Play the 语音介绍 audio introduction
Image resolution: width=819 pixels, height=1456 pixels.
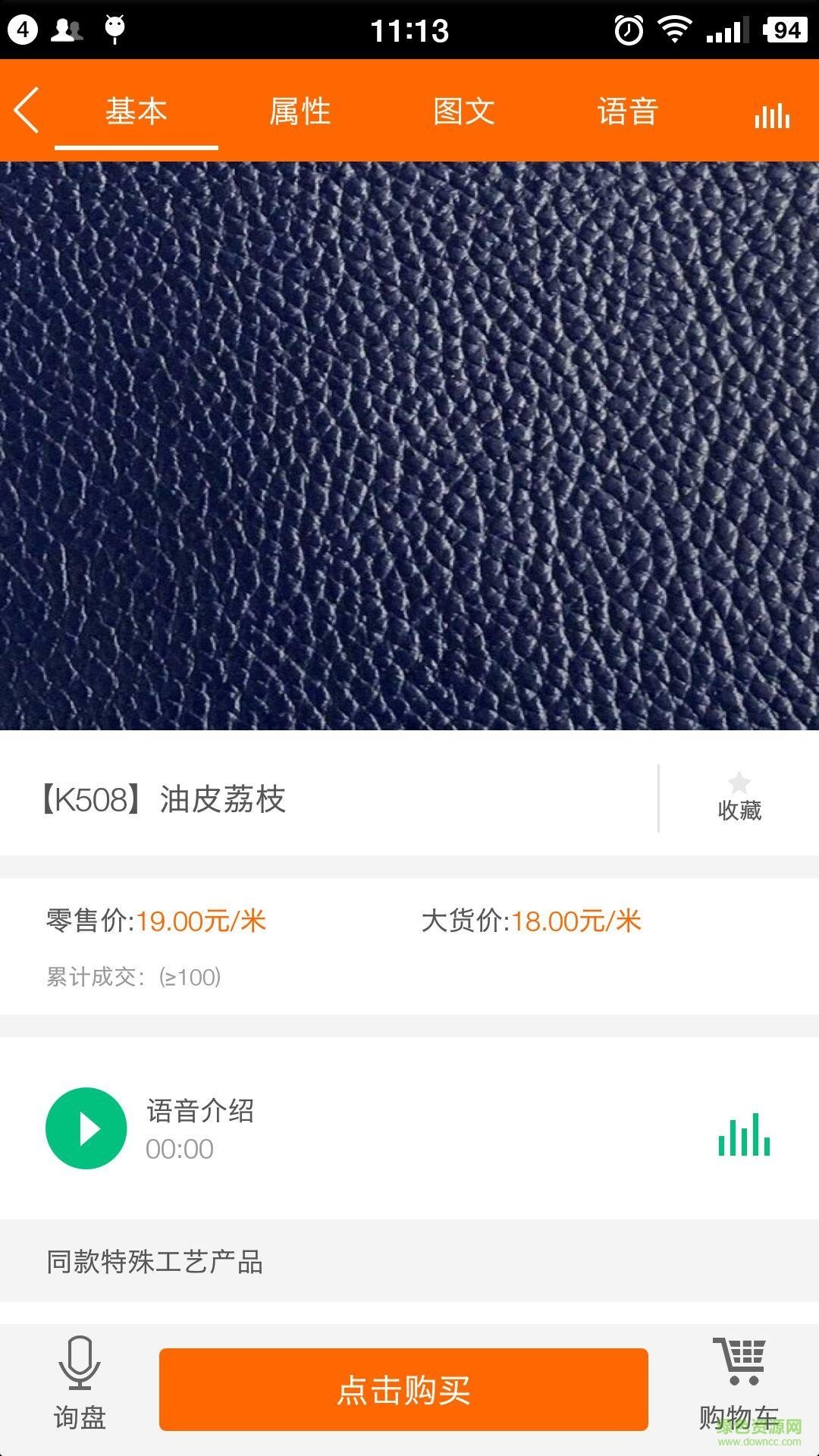coord(86,1128)
